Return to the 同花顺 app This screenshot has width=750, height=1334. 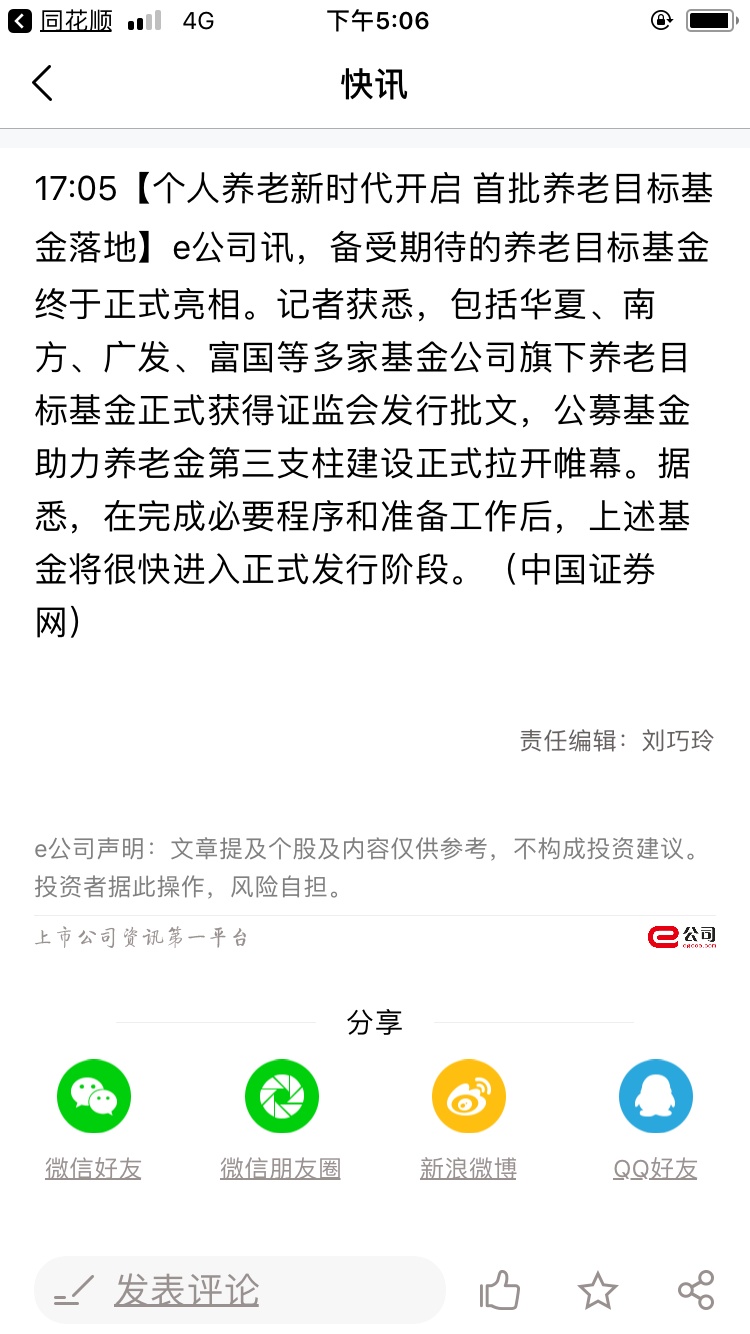tap(60, 21)
